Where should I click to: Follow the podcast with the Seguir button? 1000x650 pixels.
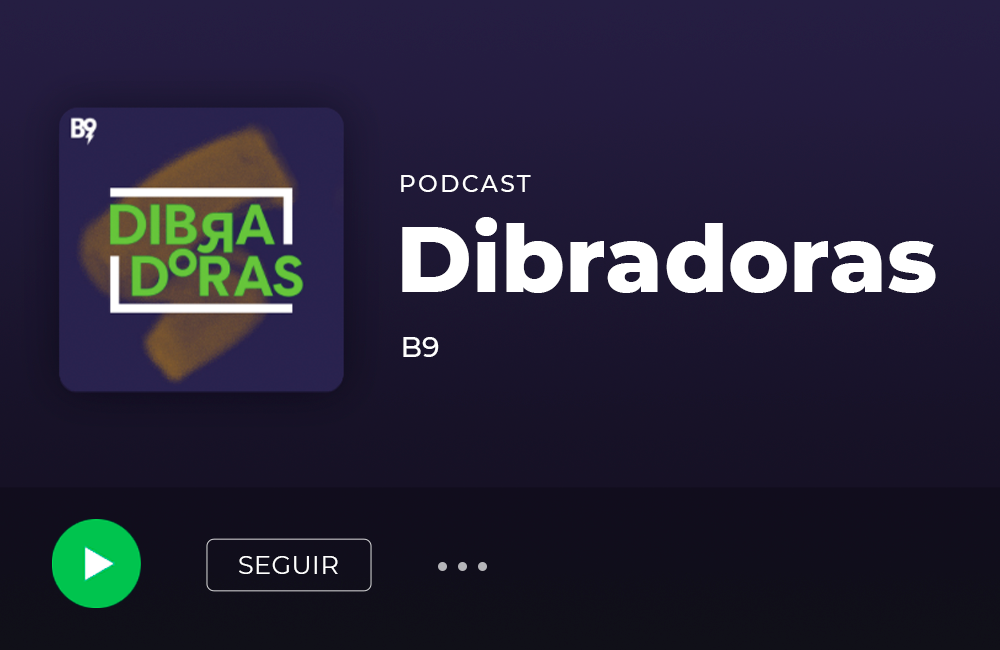[288, 565]
